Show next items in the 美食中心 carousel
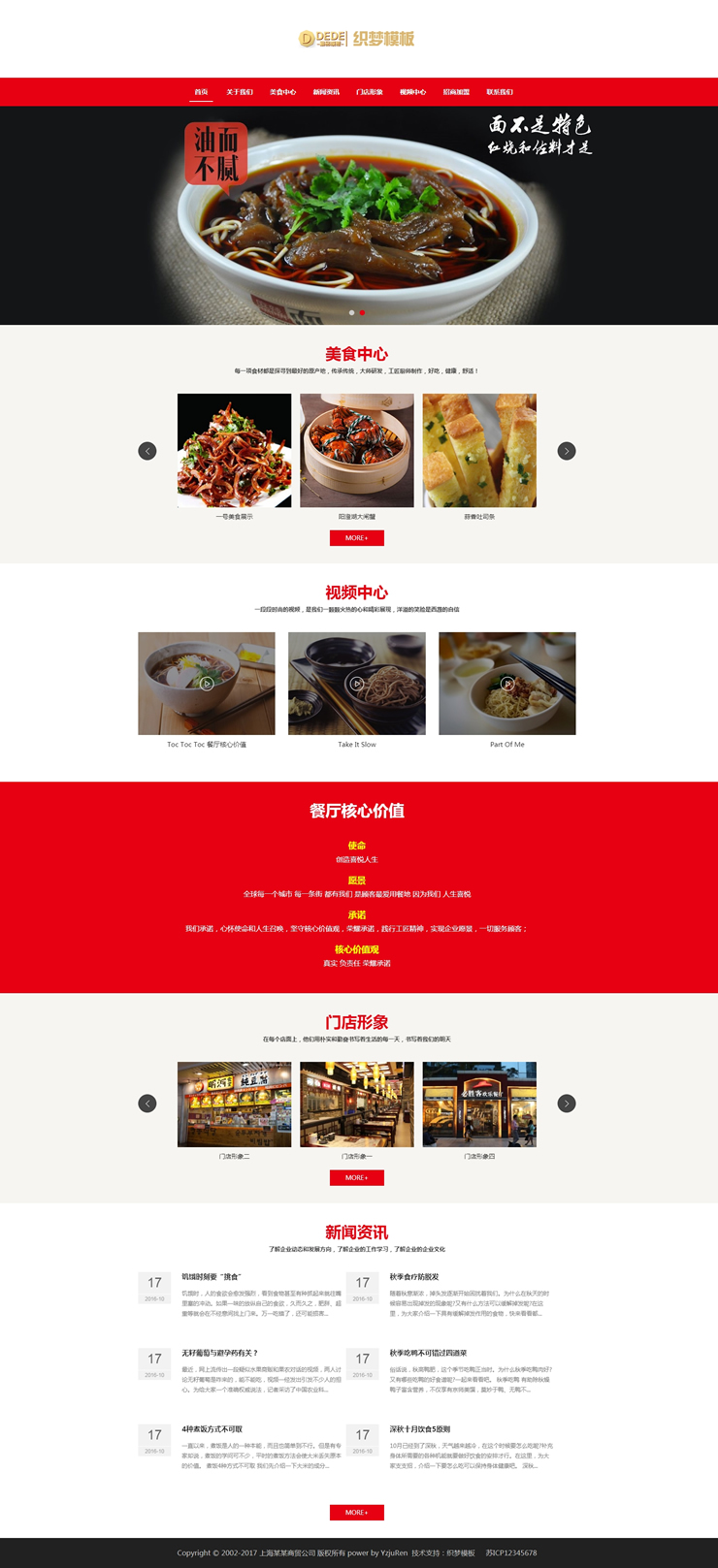The width and height of the screenshot is (718, 1568). pyautogui.click(x=567, y=451)
